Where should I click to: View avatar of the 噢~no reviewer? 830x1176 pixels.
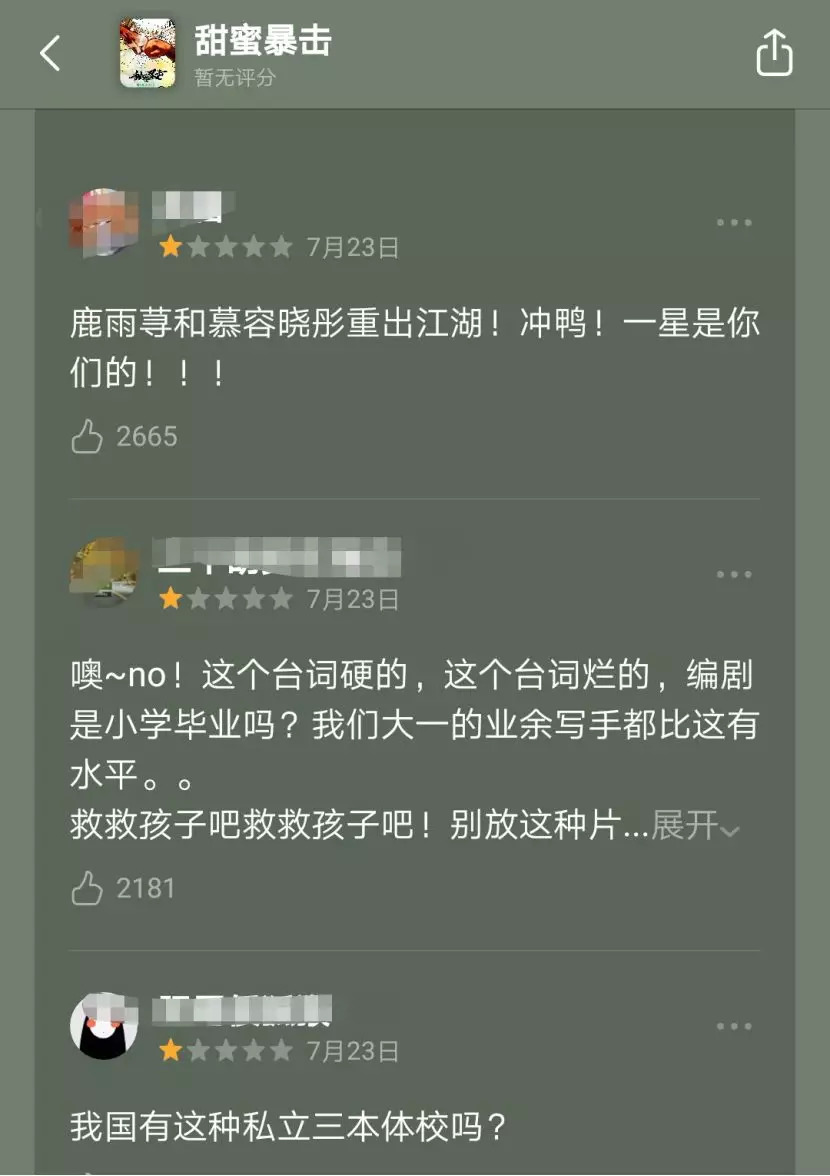pyautogui.click(x=104, y=572)
